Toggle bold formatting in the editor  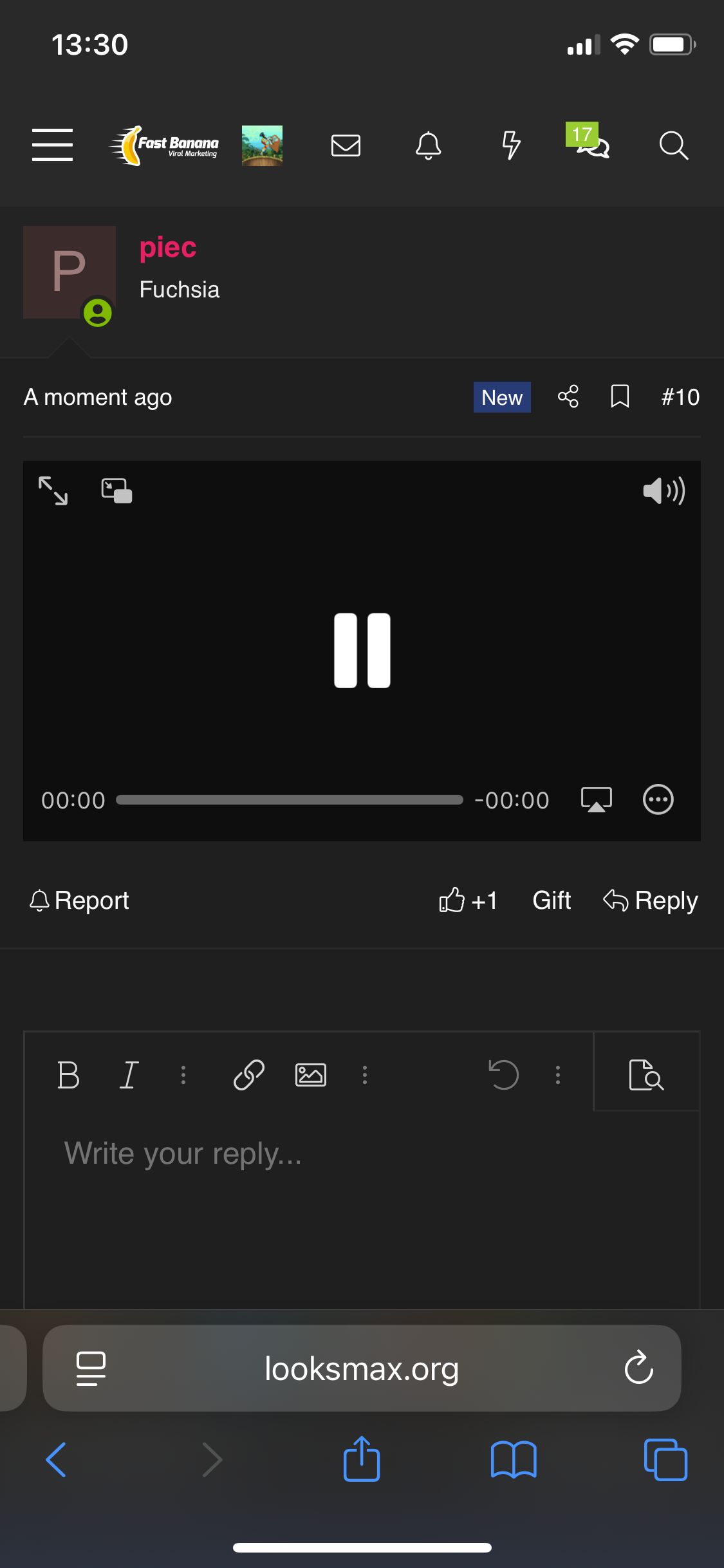coord(68,1075)
